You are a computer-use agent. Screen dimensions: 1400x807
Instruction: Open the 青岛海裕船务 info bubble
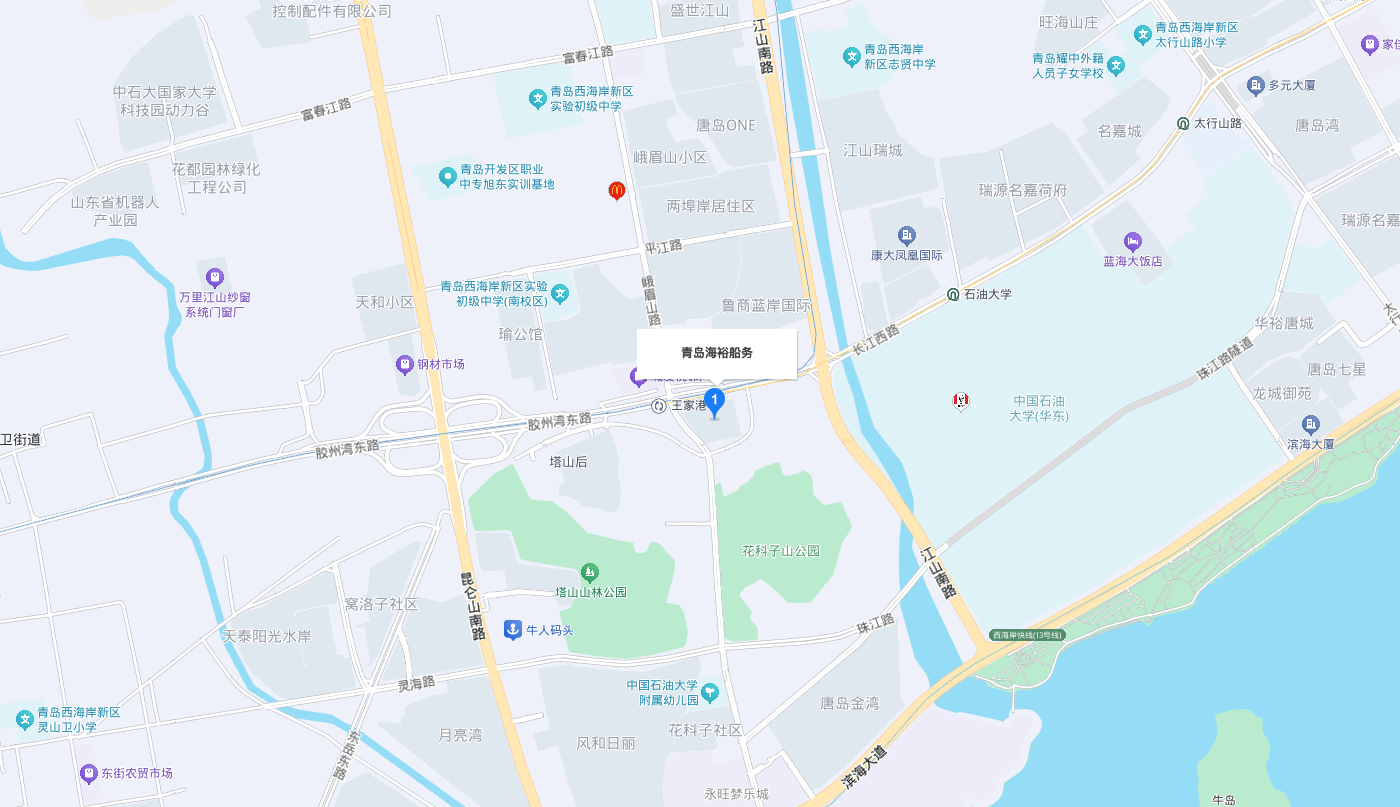[x=716, y=353]
